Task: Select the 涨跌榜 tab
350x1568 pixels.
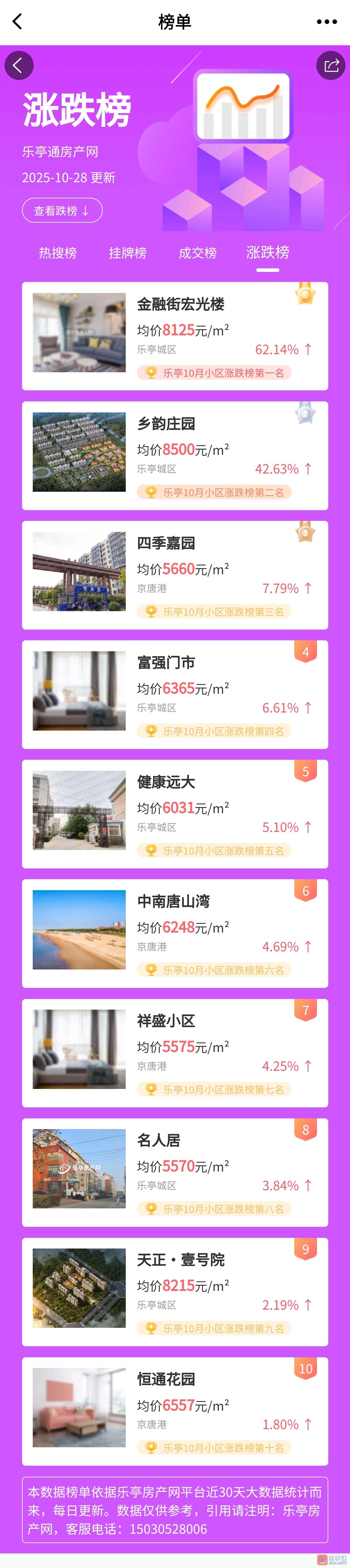Action: (268, 252)
